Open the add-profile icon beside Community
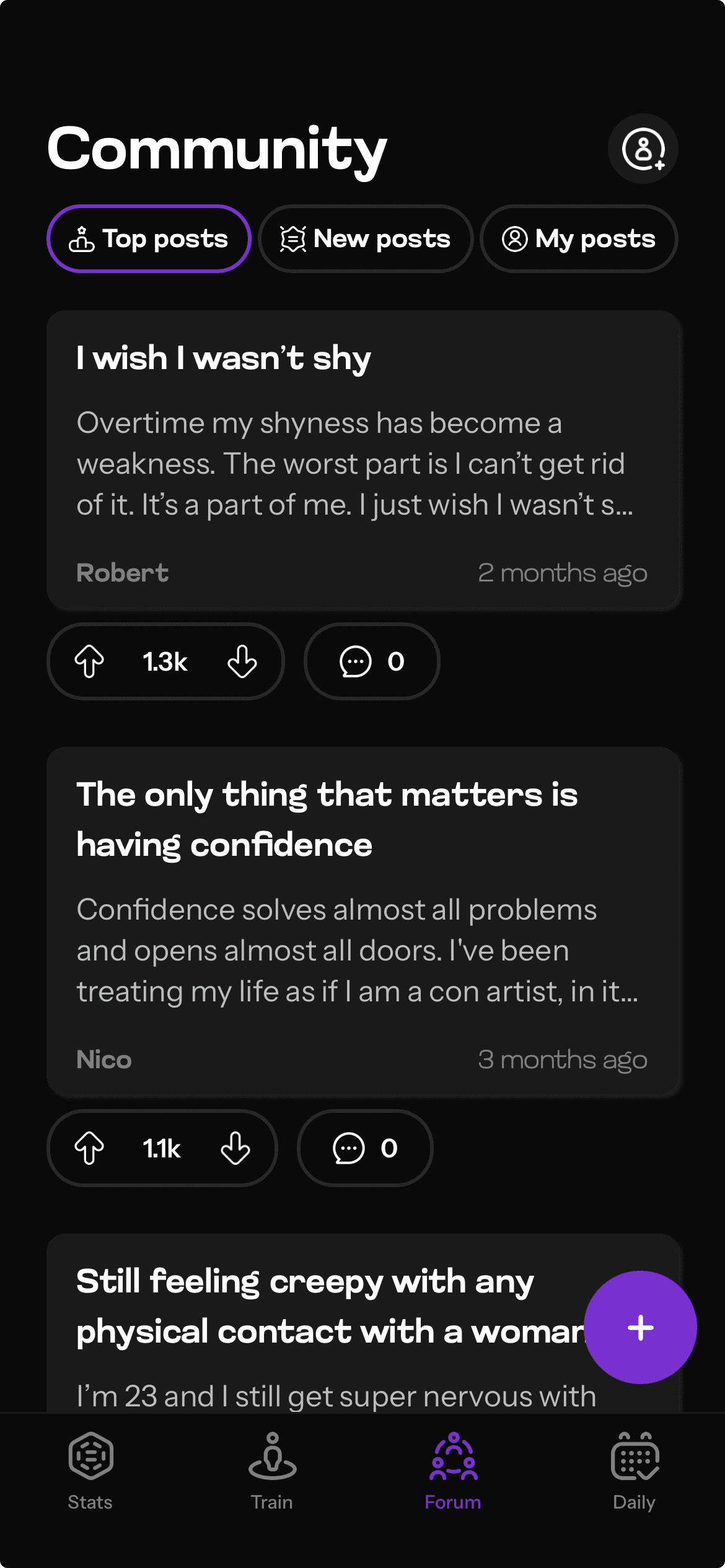Image resolution: width=725 pixels, height=1568 pixels. (x=643, y=149)
